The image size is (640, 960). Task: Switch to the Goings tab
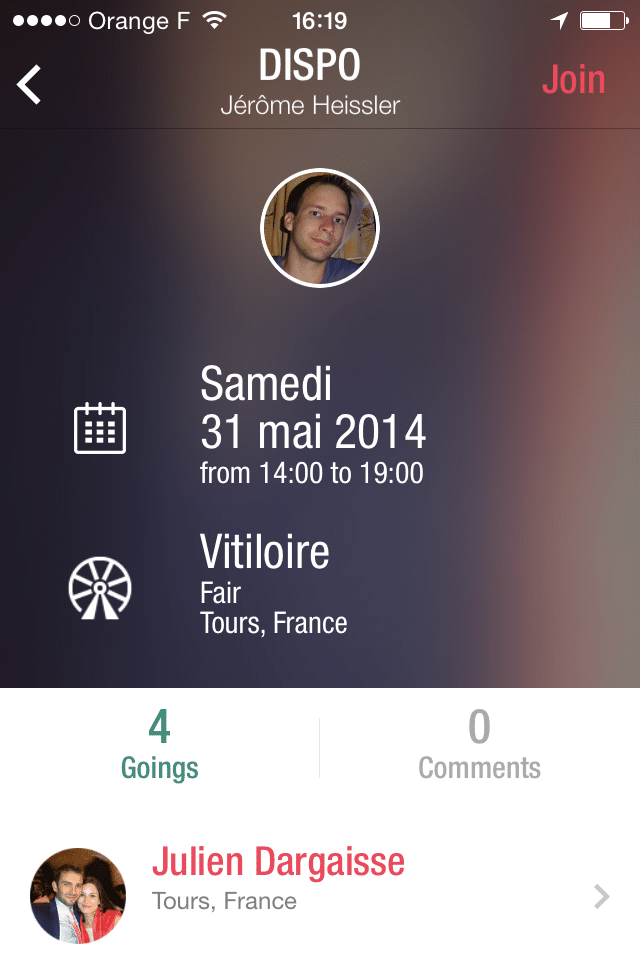[160, 746]
